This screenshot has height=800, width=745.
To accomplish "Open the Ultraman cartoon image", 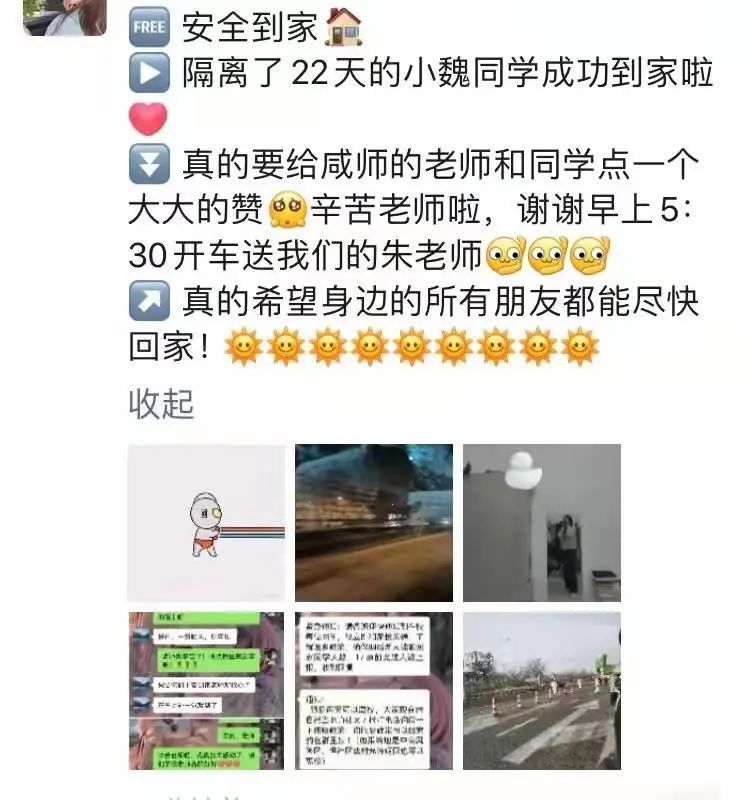I will [x=206, y=522].
